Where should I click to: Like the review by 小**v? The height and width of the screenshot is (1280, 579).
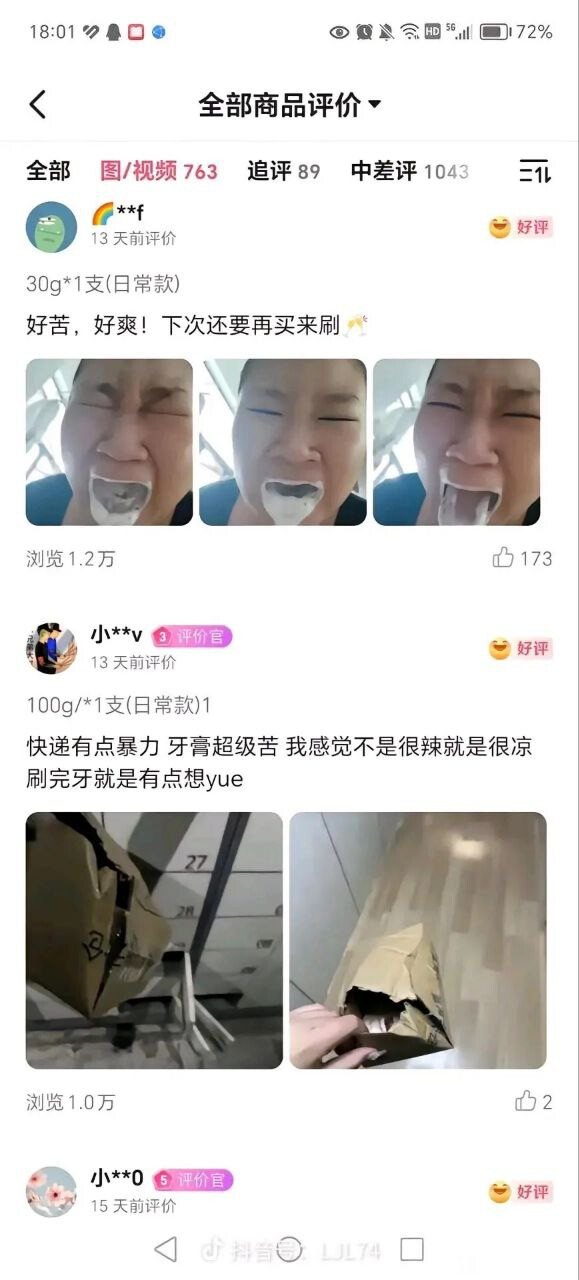pyautogui.click(x=533, y=1101)
